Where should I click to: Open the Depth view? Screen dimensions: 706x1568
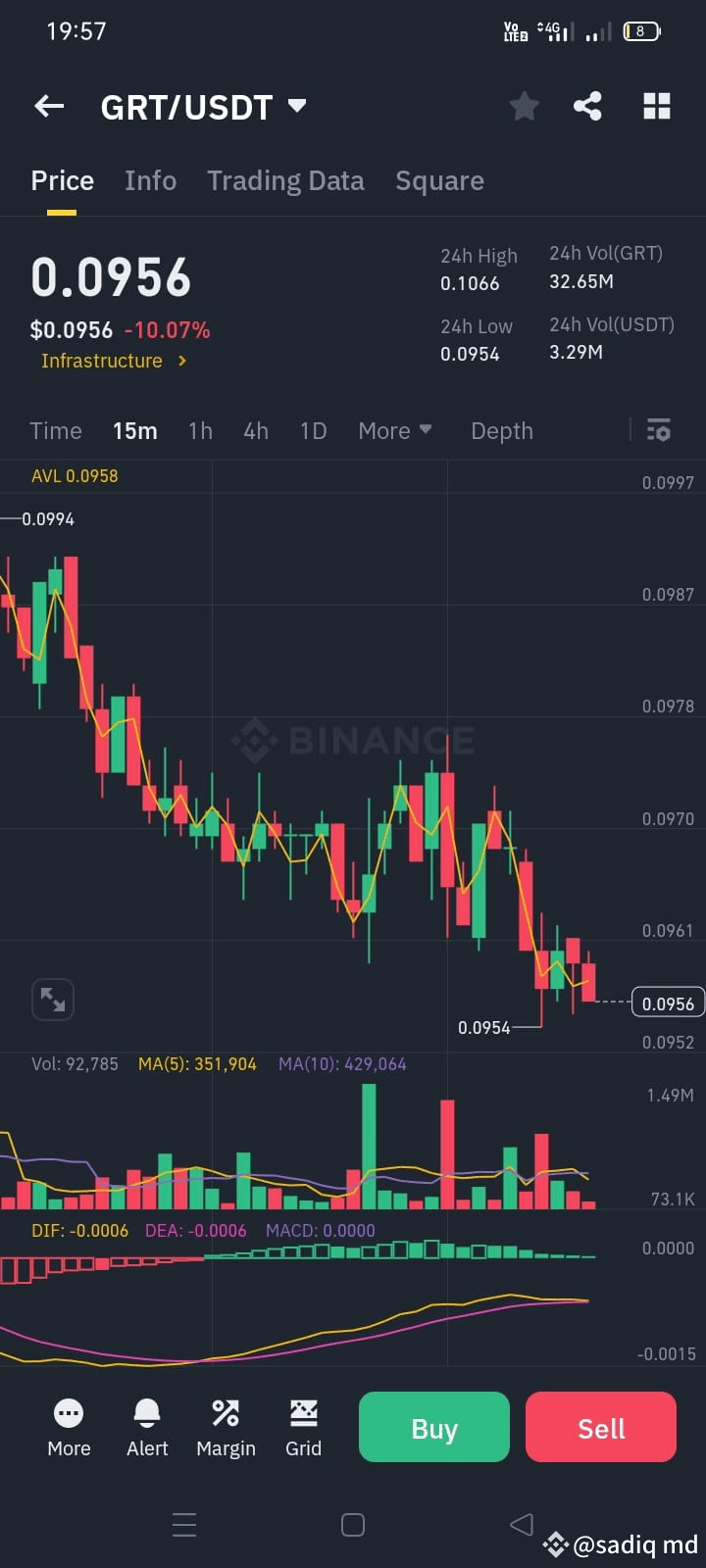[501, 430]
